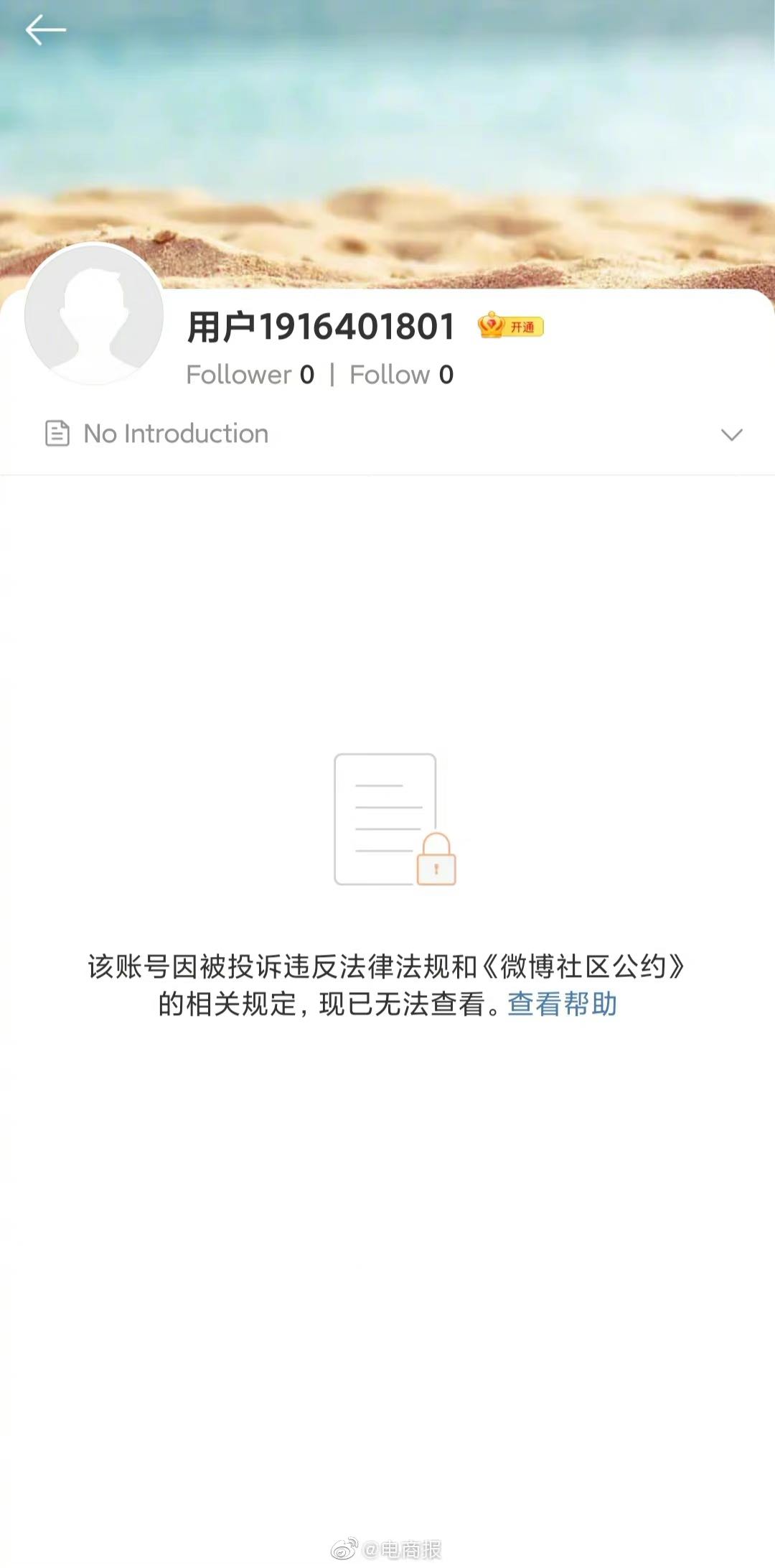Open the default profile avatar
775x1568 pixels.
pyautogui.click(x=94, y=314)
